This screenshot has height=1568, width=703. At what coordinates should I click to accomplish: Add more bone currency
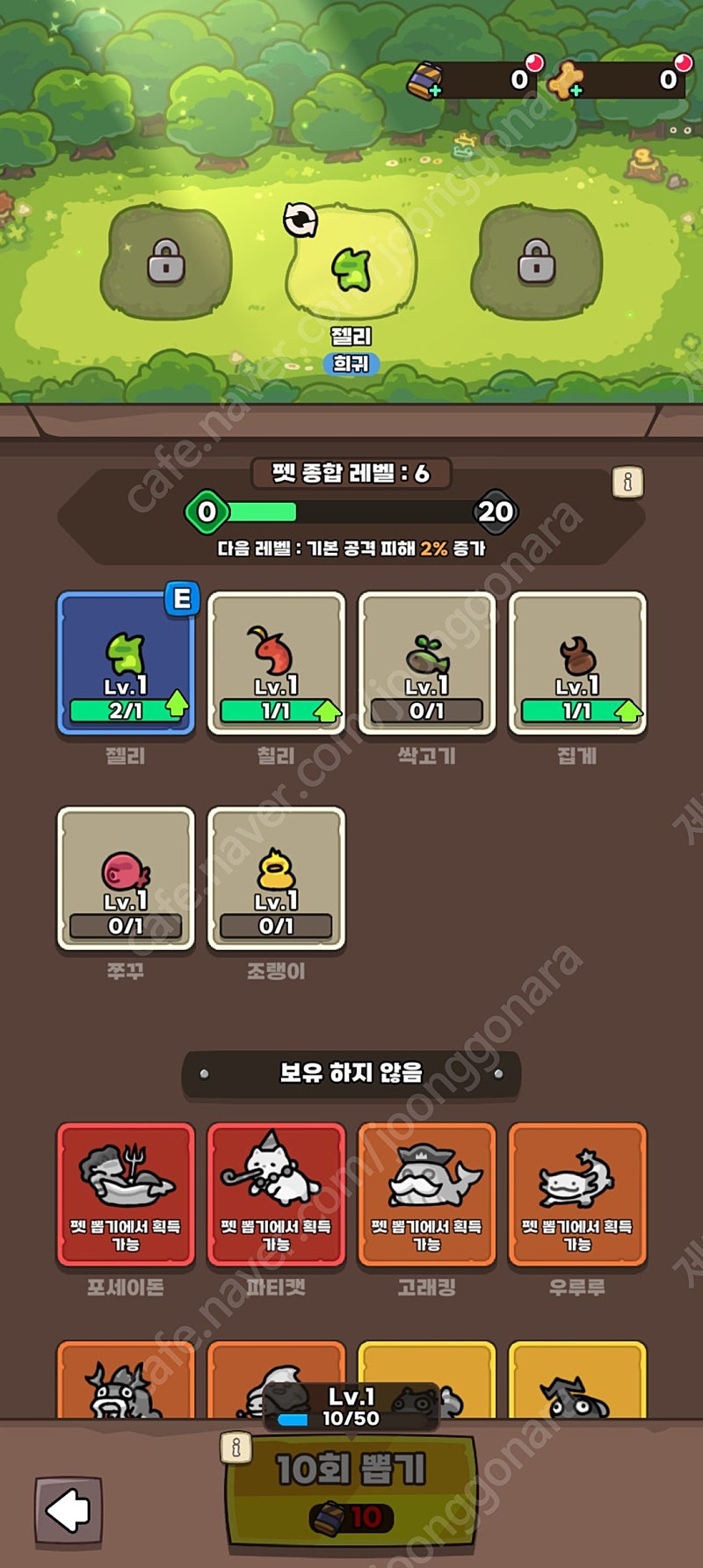click(x=566, y=81)
